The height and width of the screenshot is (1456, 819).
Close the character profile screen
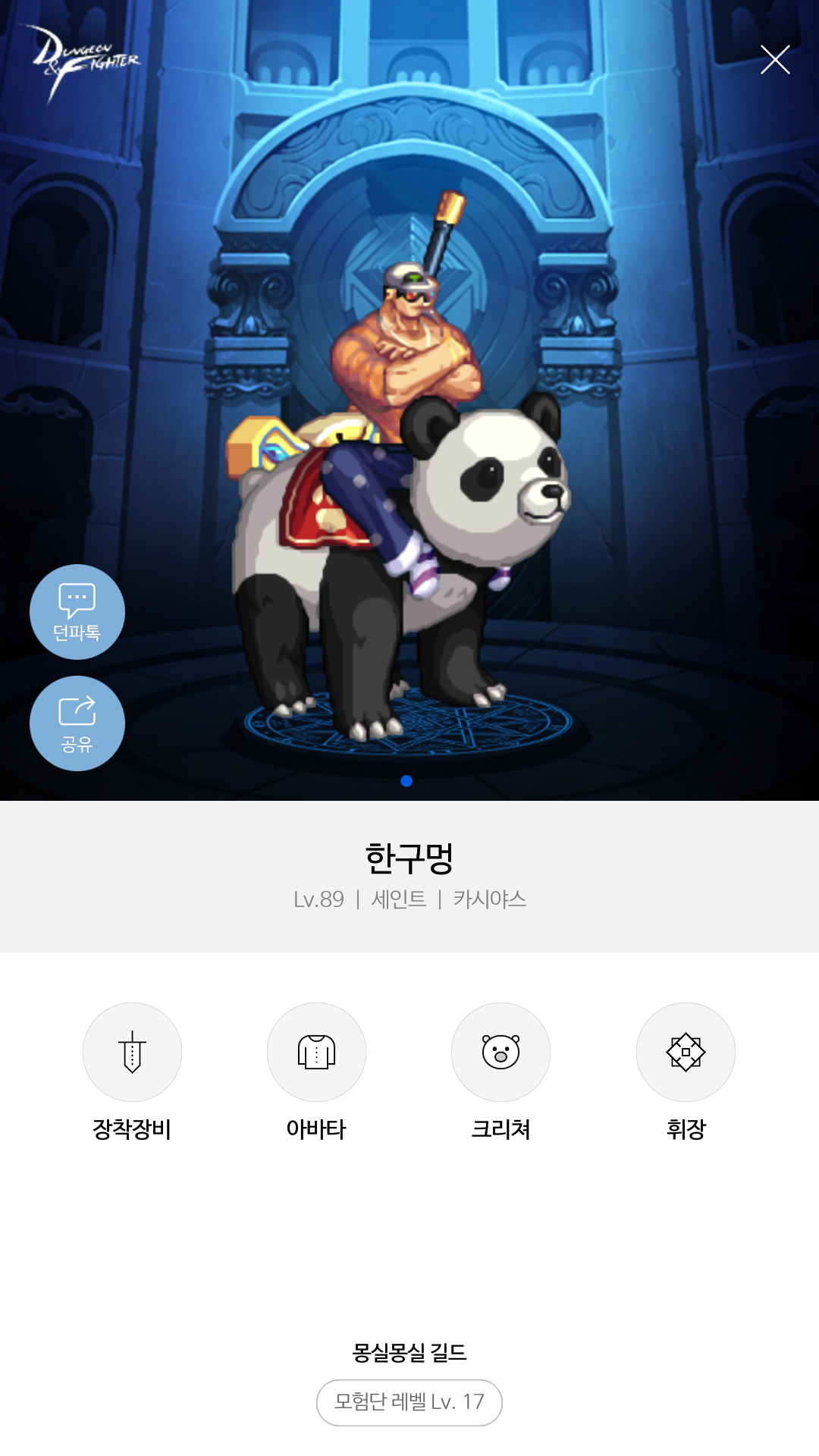(775, 60)
